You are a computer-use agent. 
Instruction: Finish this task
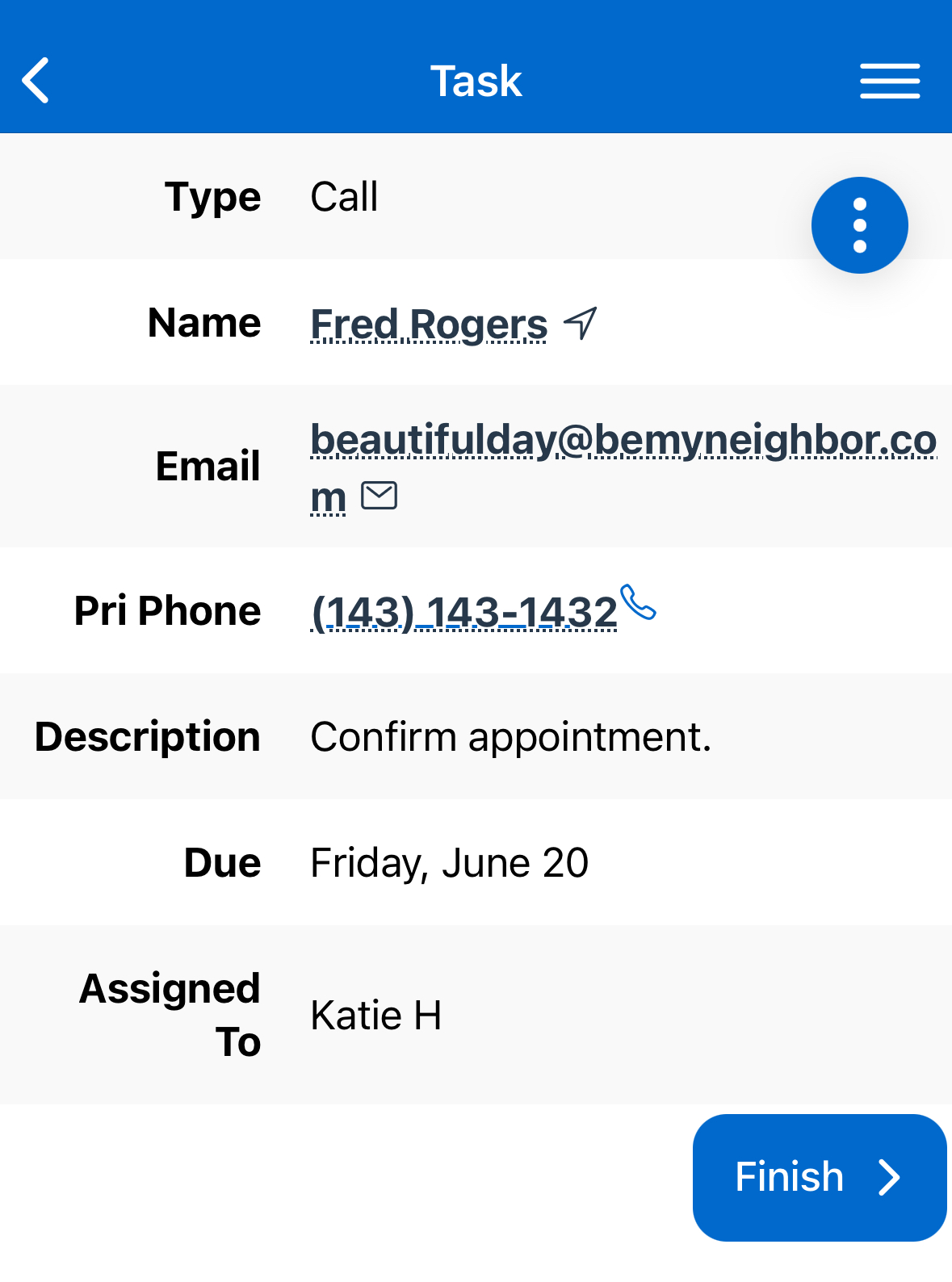point(819,1177)
